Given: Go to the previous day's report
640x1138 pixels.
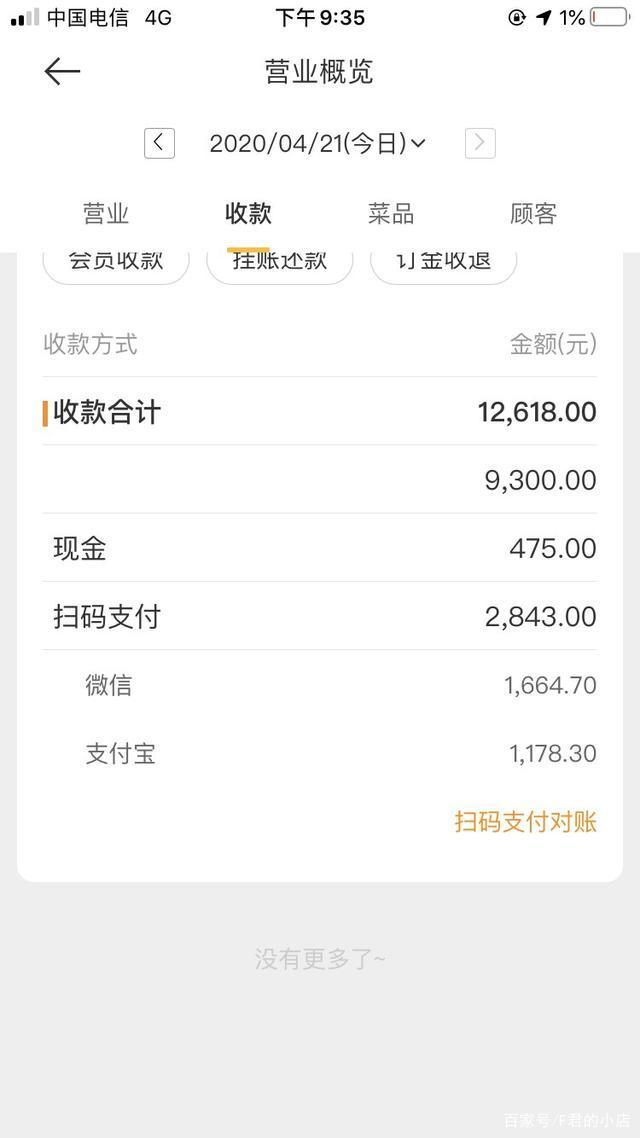Looking at the screenshot, I should pyautogui.click(x=159, y=143).
